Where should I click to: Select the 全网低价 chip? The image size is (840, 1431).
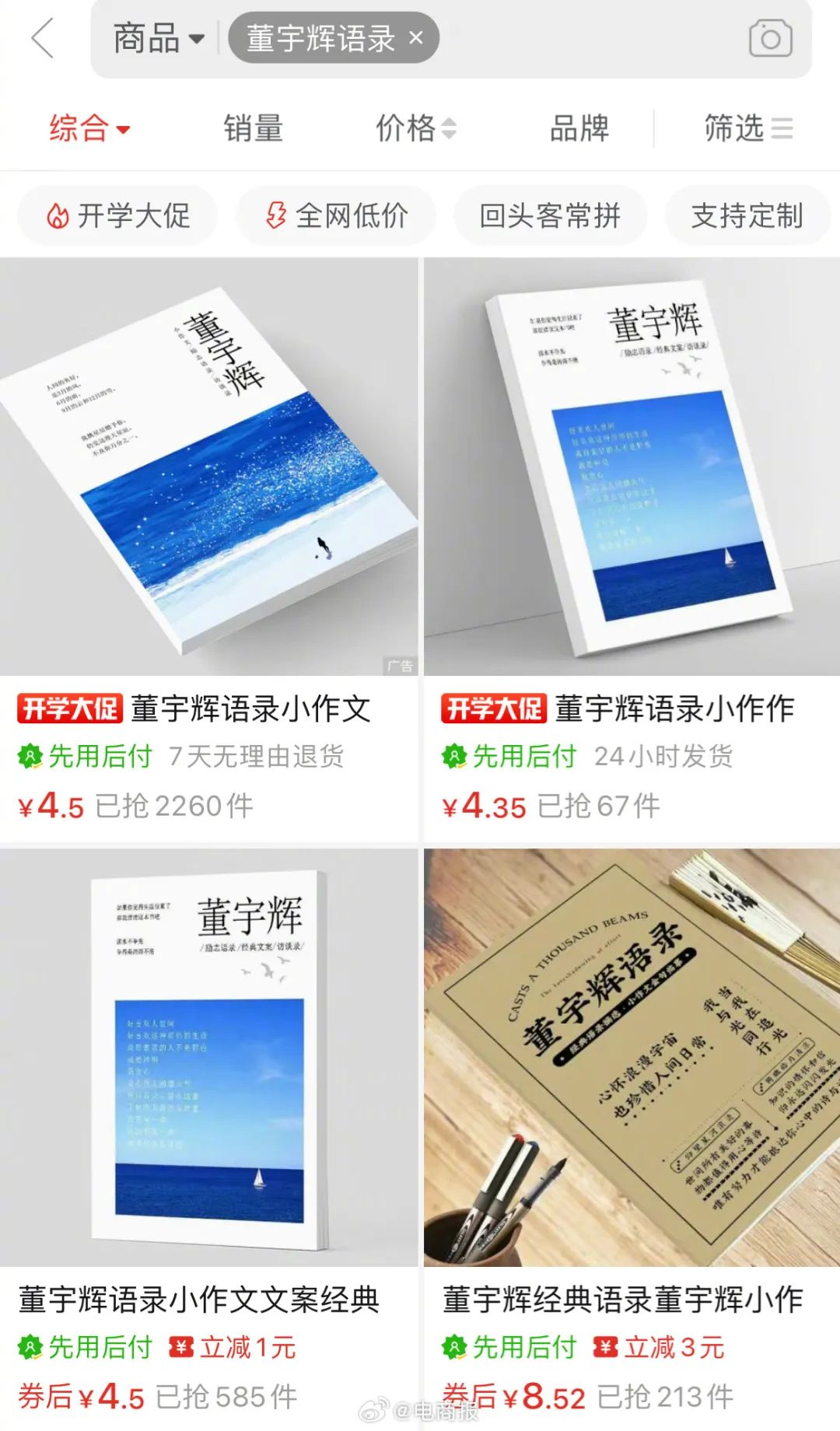336,215
